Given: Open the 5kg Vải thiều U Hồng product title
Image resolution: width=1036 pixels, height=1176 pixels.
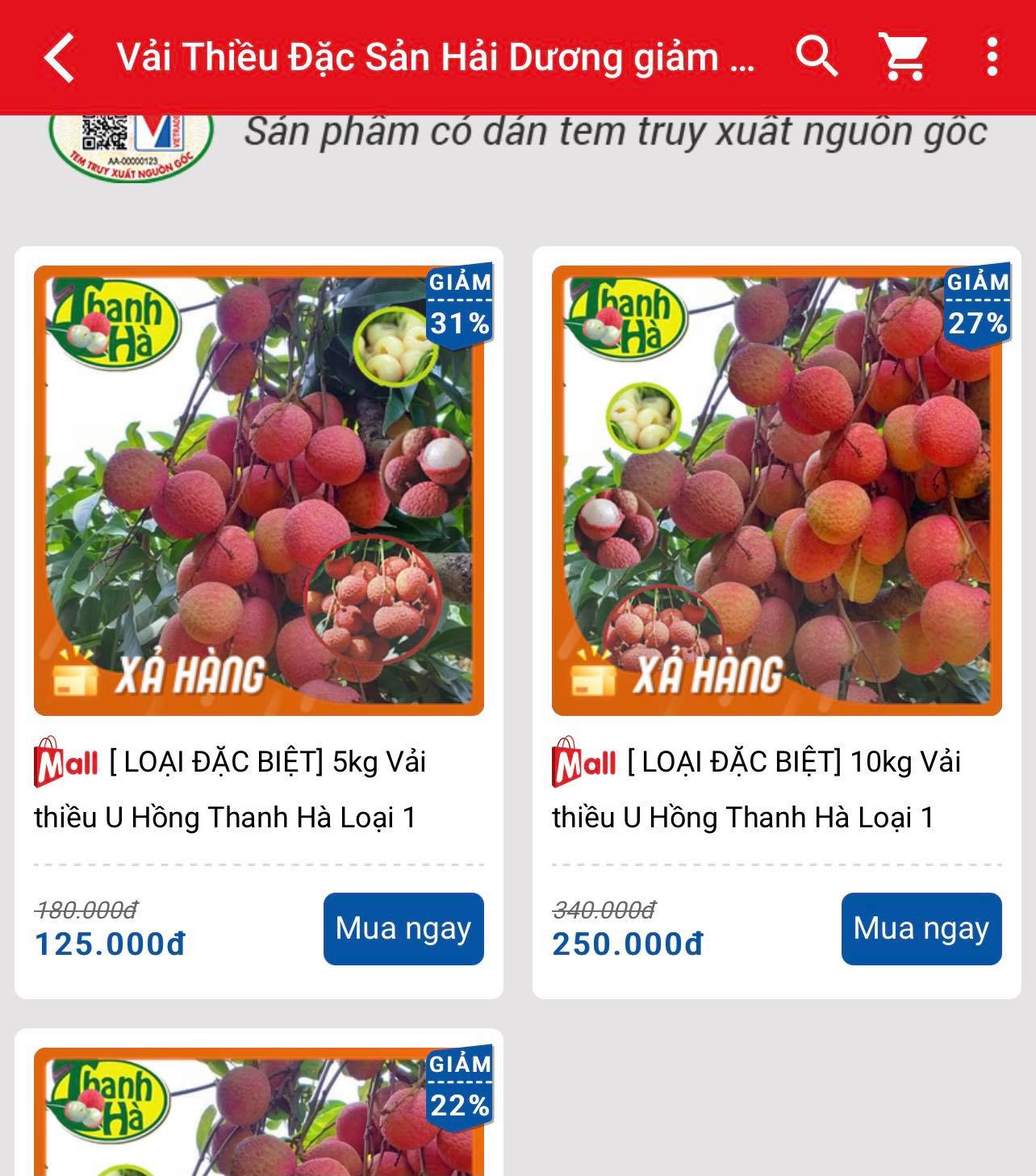Looking at the screenshot, I should tap(266, 787).
